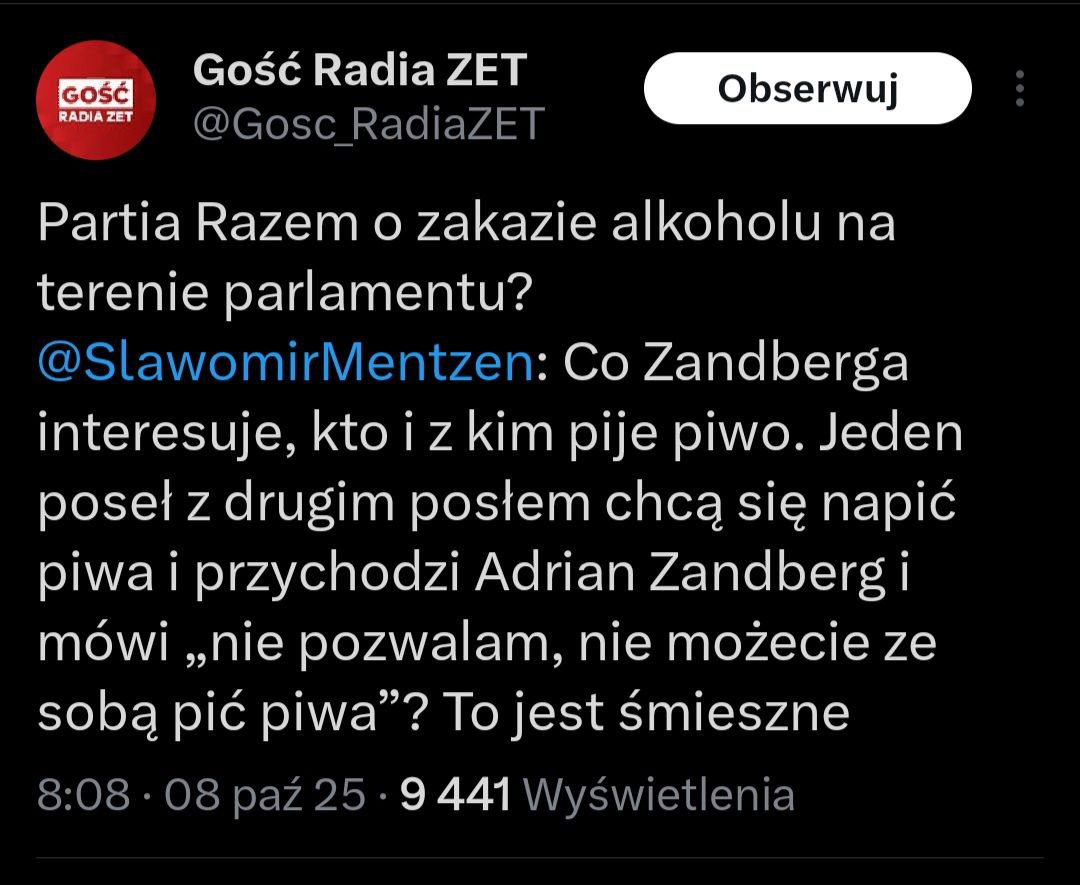Follow Gość Radia ZET via Obserwuj button
The image size is (1080, 885).
[807, 90]
